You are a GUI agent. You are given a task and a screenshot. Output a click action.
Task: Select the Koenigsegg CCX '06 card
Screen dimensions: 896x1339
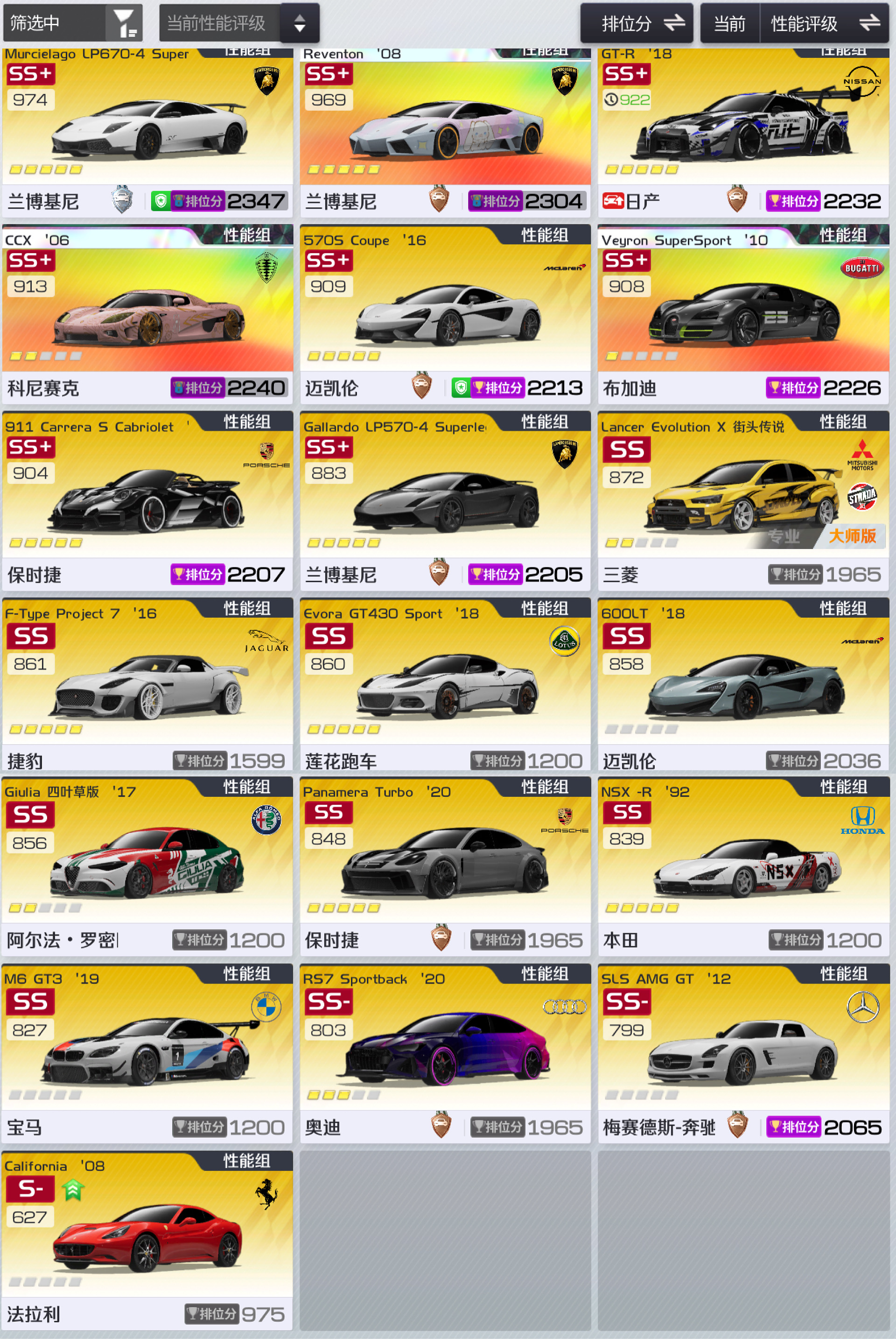coord(147,314)
